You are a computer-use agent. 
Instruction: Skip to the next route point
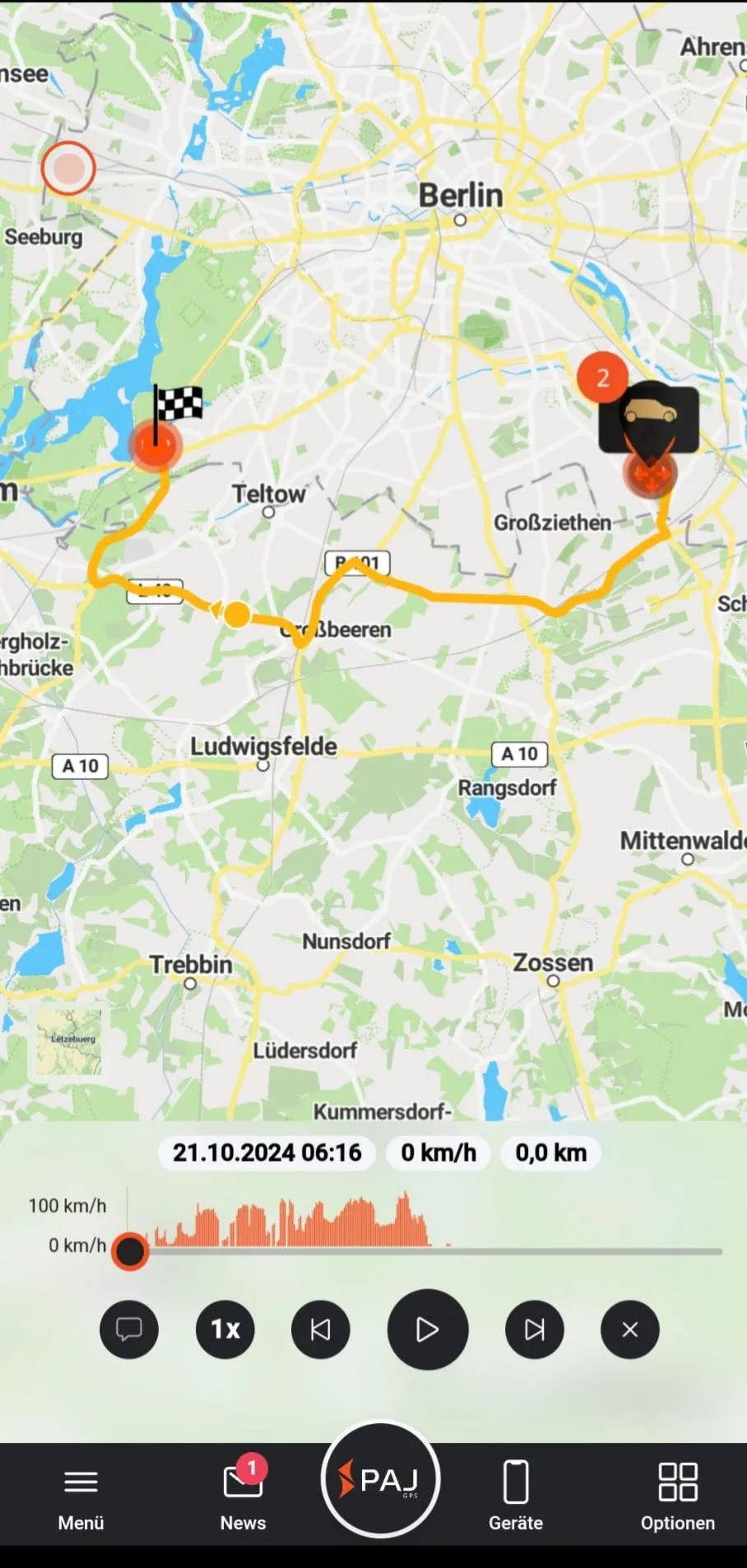tap(534, 1329)
